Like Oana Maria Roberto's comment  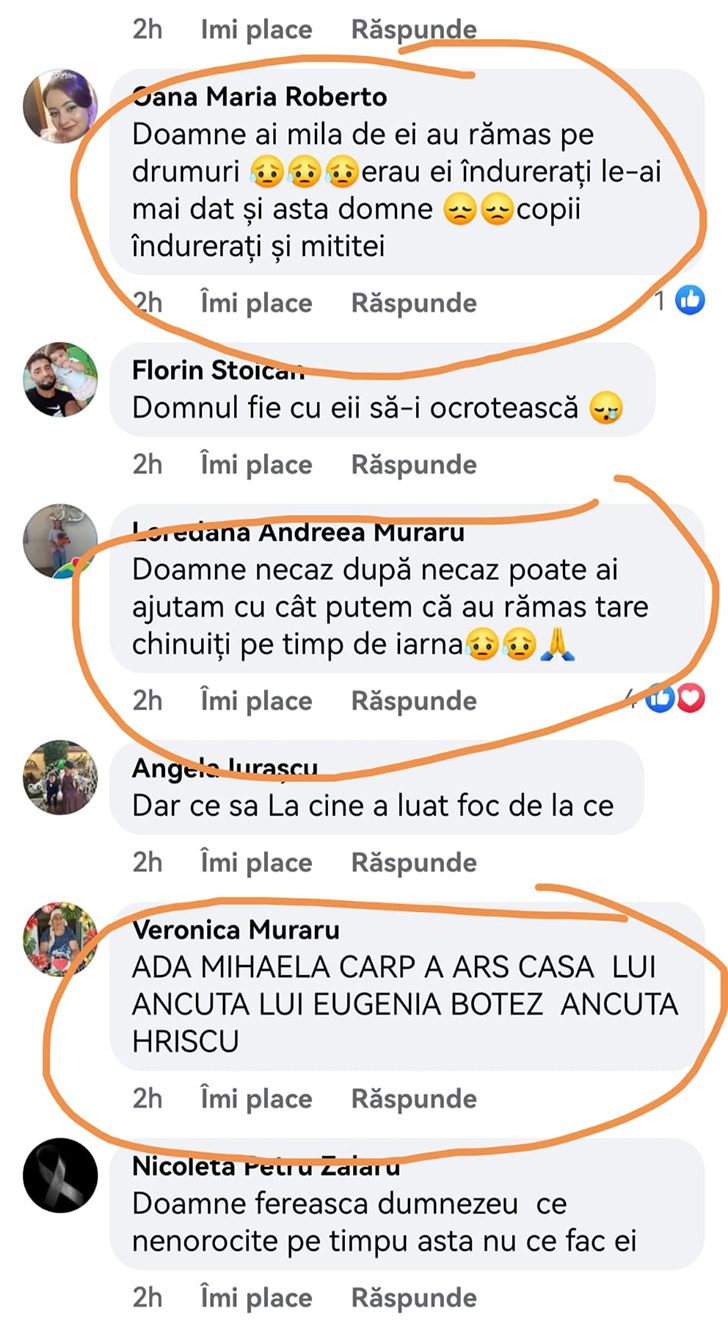coord(256,302)
